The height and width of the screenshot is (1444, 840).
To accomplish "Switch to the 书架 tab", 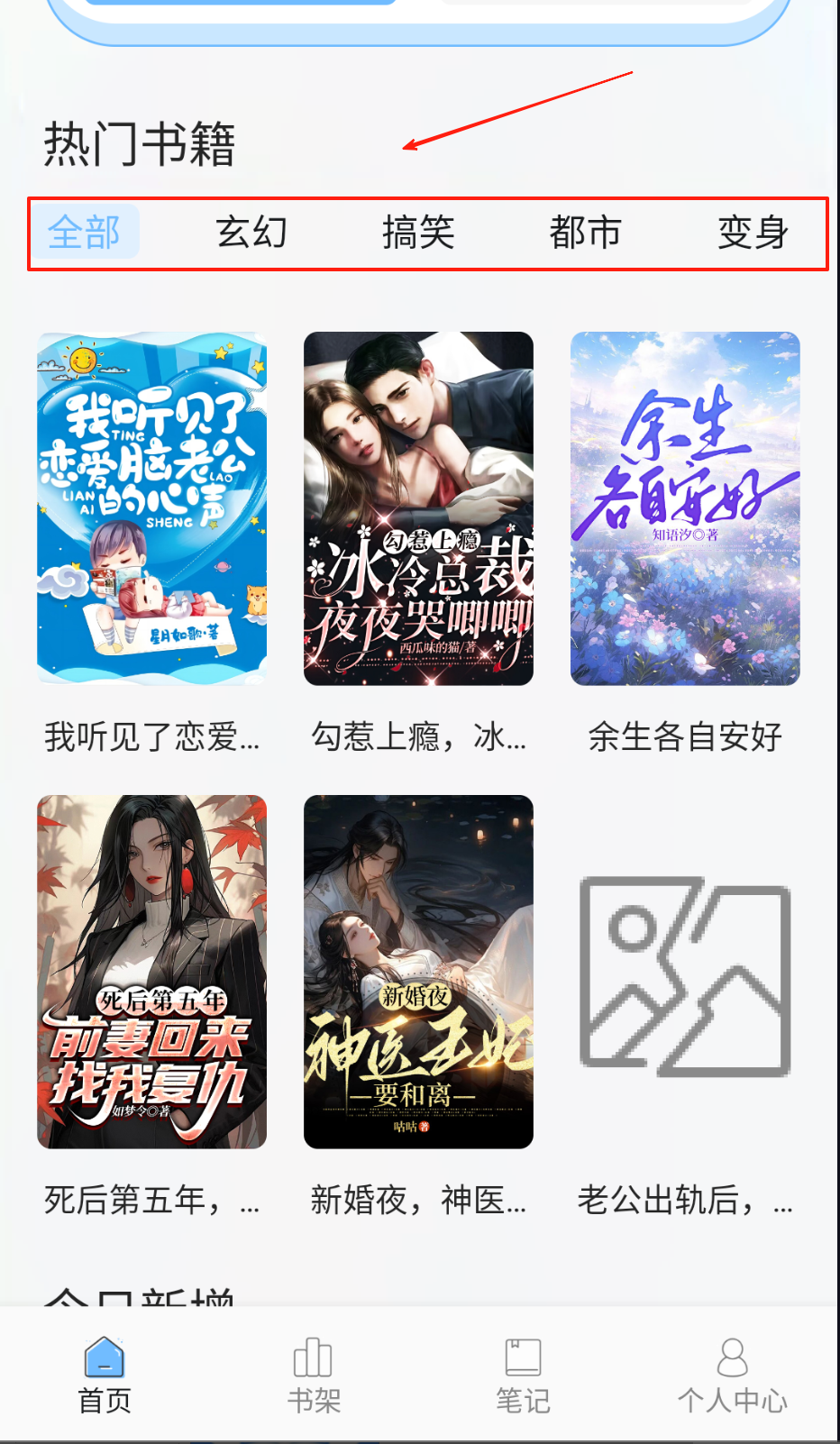I will coord(314,1375).
